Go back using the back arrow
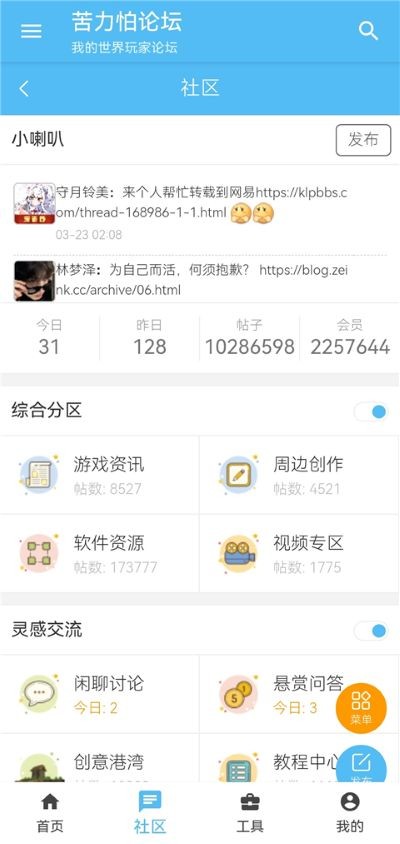 [x=24, y=89]
